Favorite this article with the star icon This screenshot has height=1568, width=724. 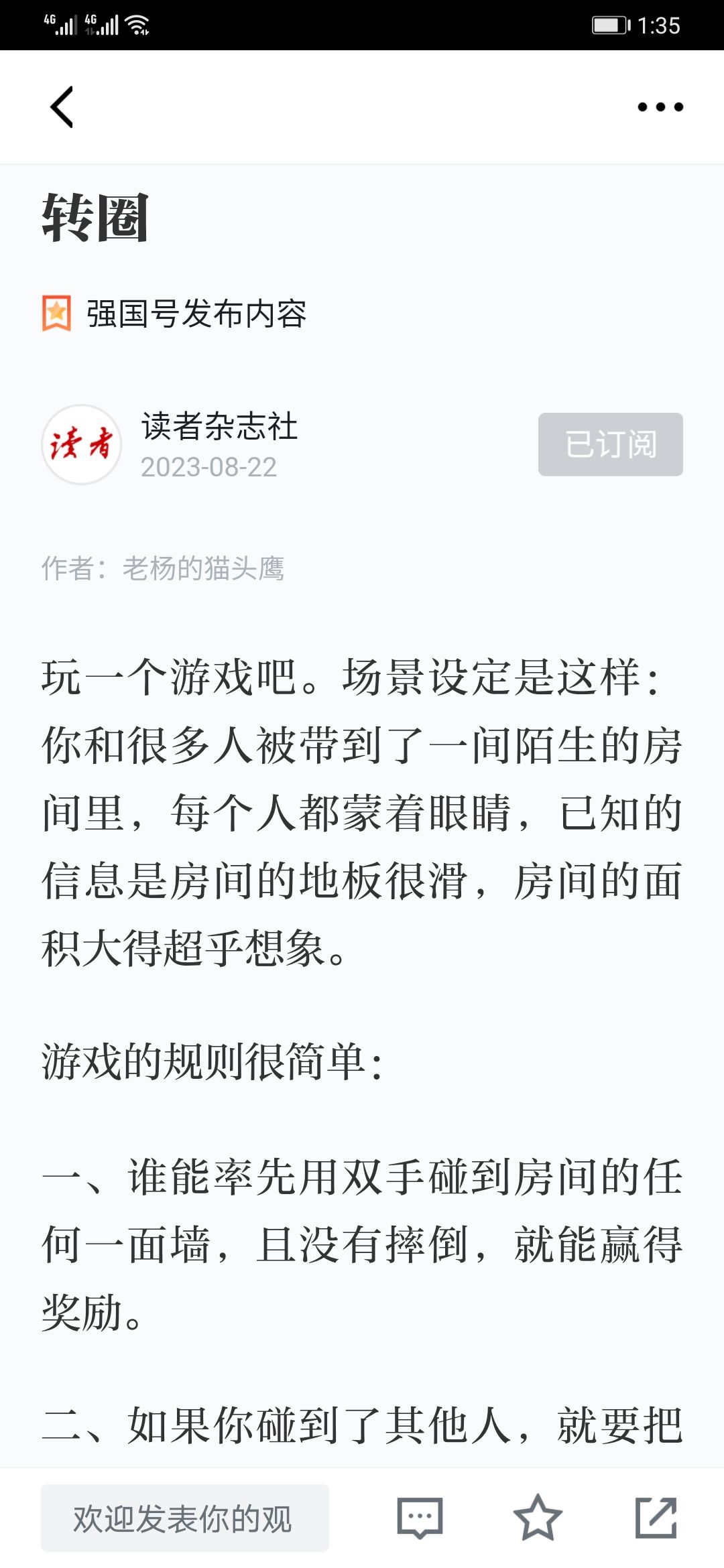click(538, 1517)
